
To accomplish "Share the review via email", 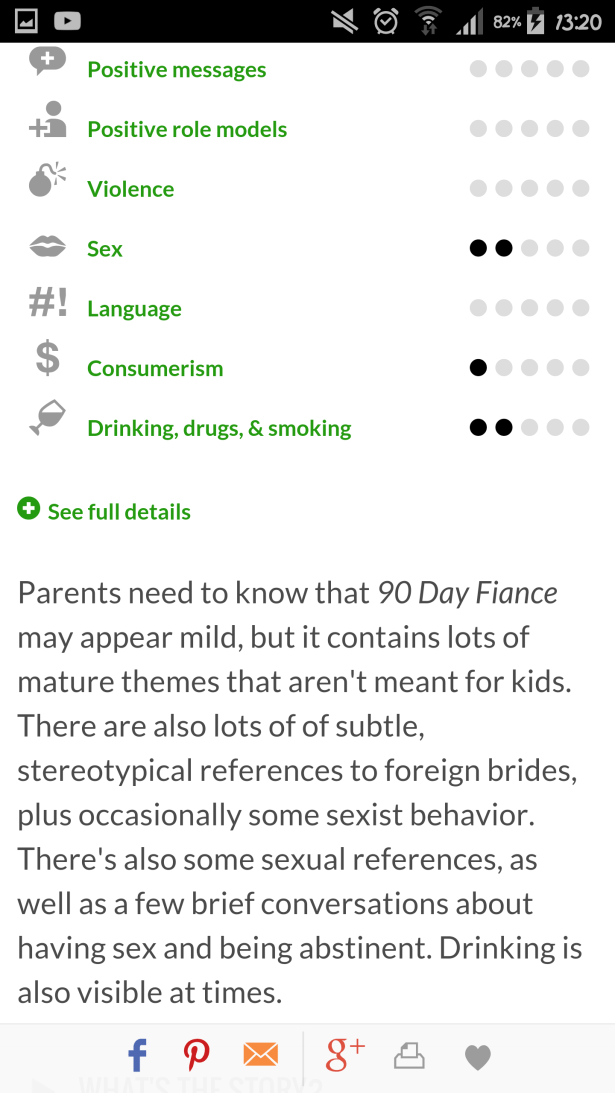I will 260,1055.
